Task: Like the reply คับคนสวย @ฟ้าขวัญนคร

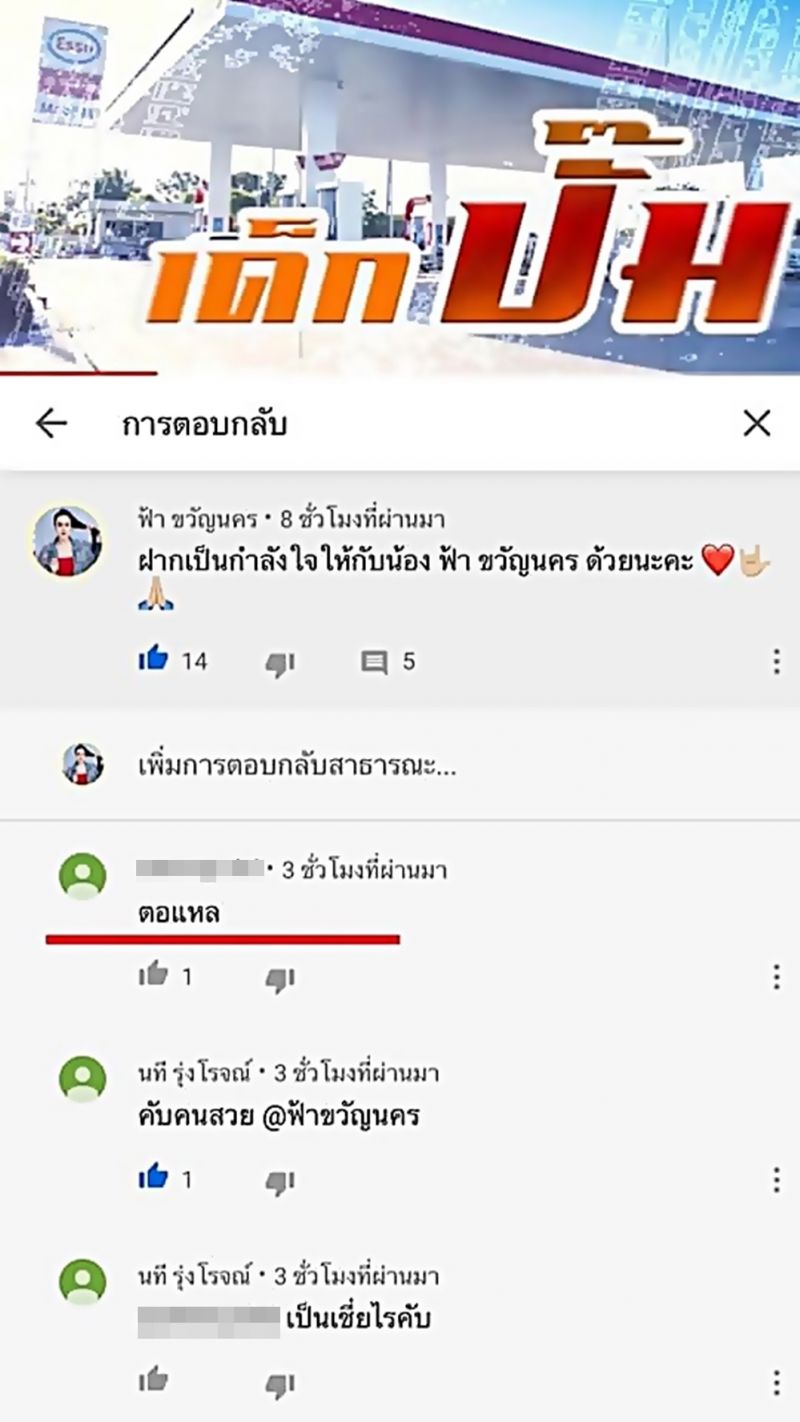Action: tap(153, 1178)
